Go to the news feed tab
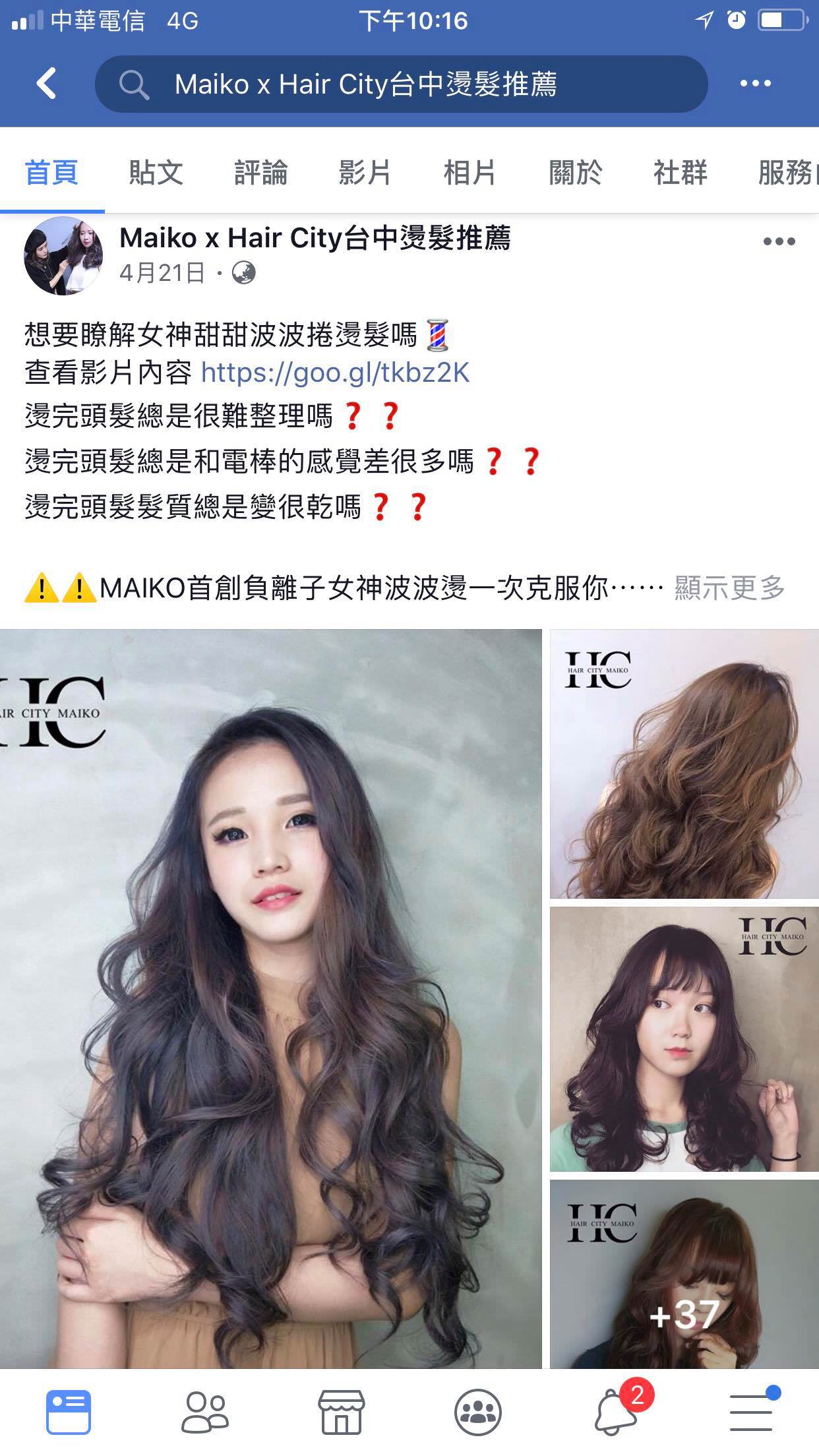819x1456 pixels. [x=69, y=1411]
